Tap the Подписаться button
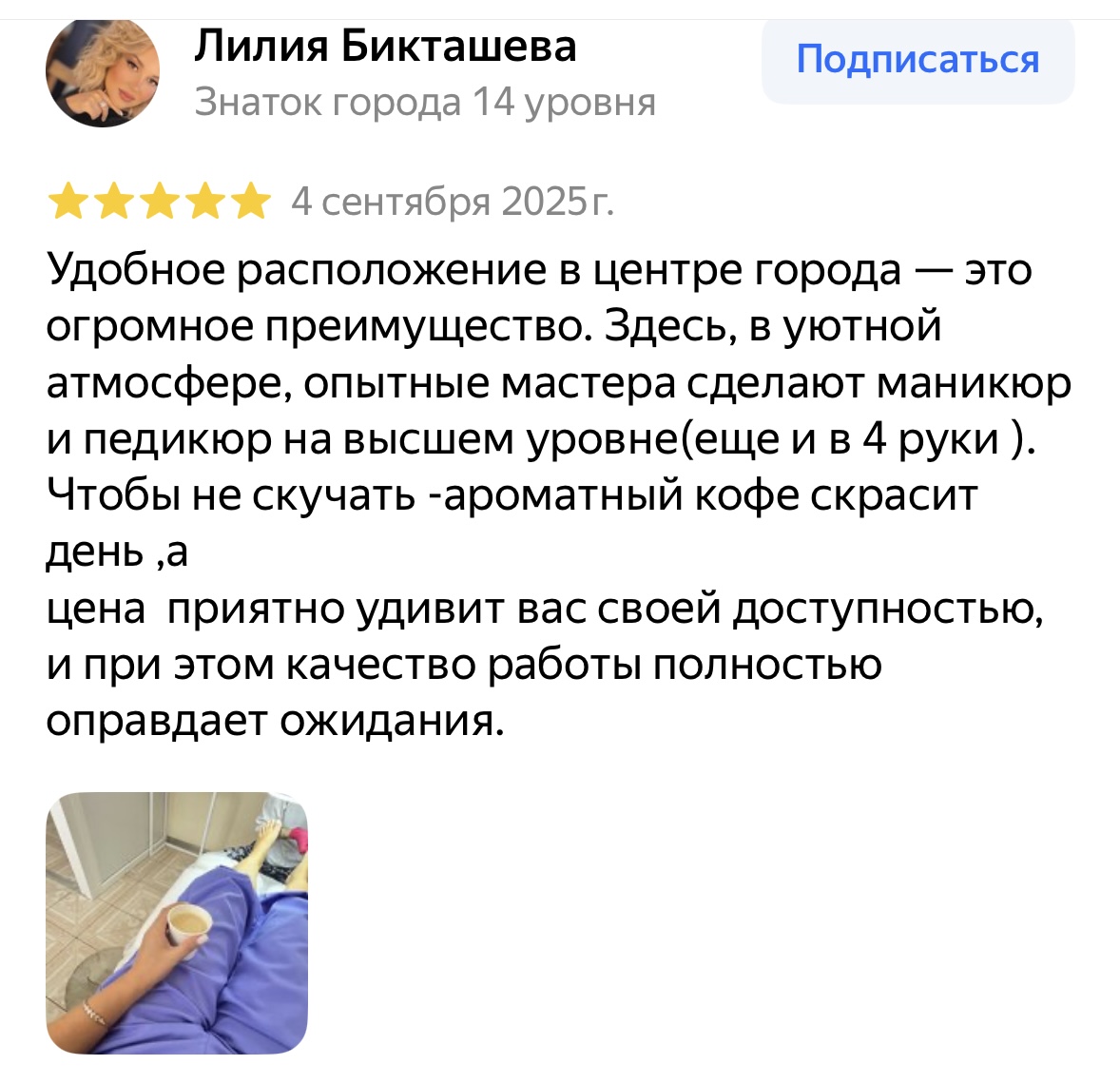The width and height of the screenshot is (1120, 1084). pyautogui.click(x=917, y=60)
